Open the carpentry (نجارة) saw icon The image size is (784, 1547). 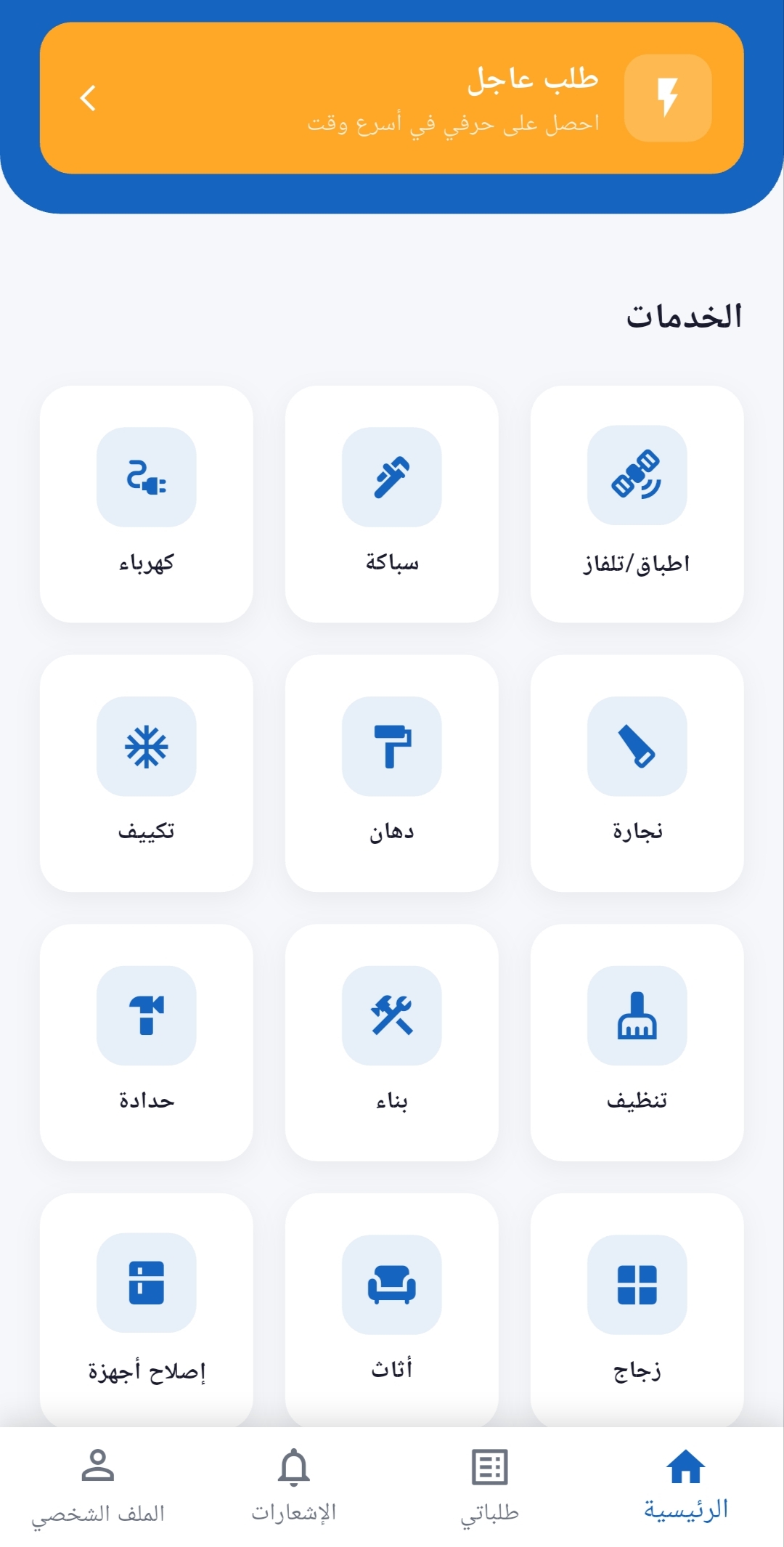[637, 748]
